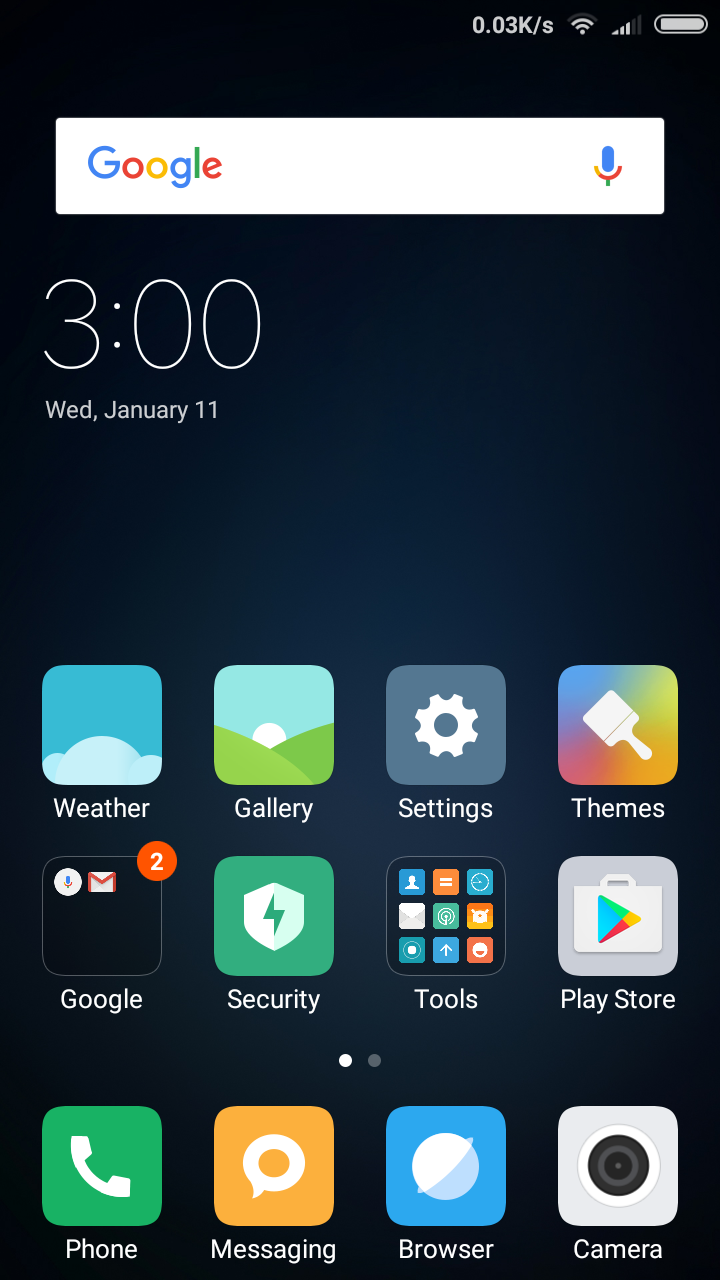Open the clock widget showing 3:00
720x1280 pixels.
(152, 324)
